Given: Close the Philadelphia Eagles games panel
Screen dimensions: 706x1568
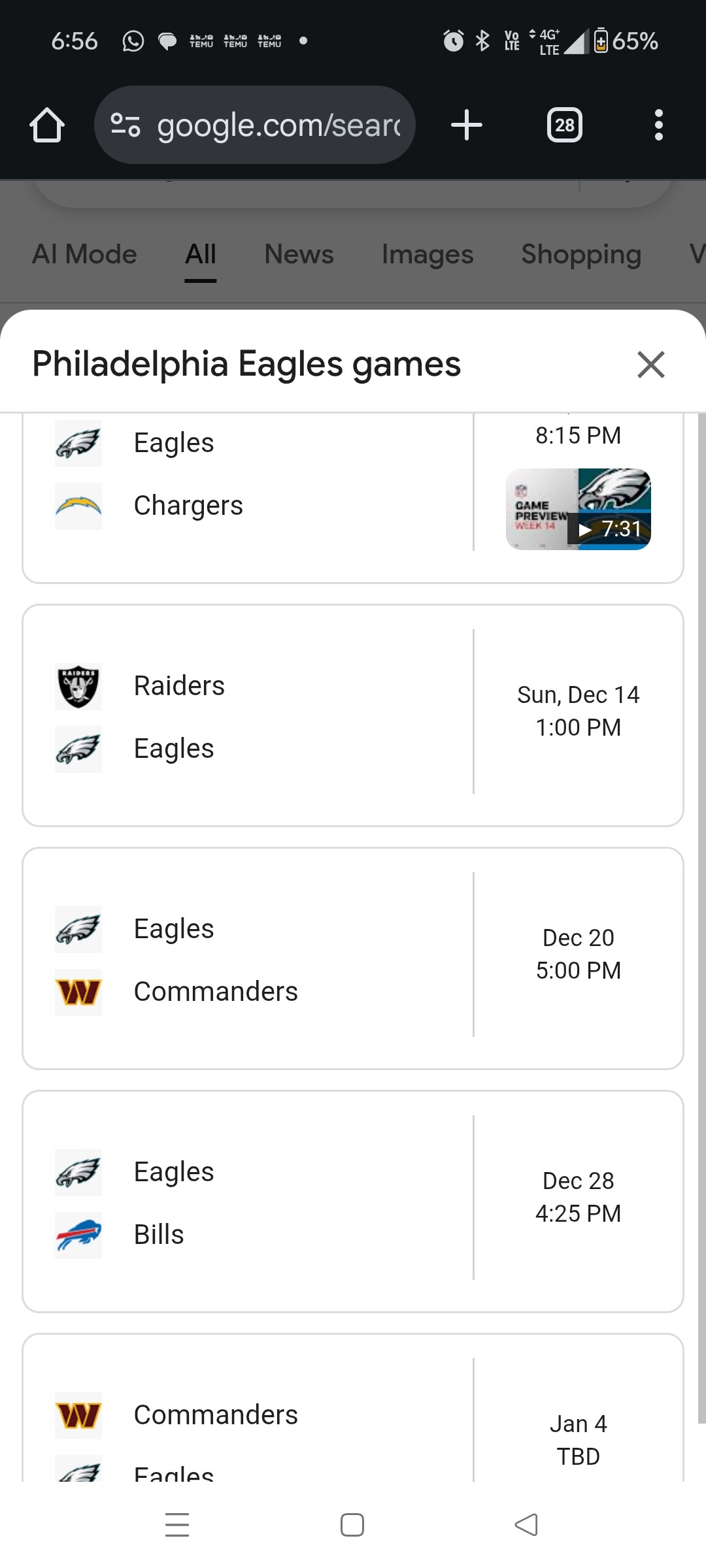Looking at the screenshot, I should [650, 365].
